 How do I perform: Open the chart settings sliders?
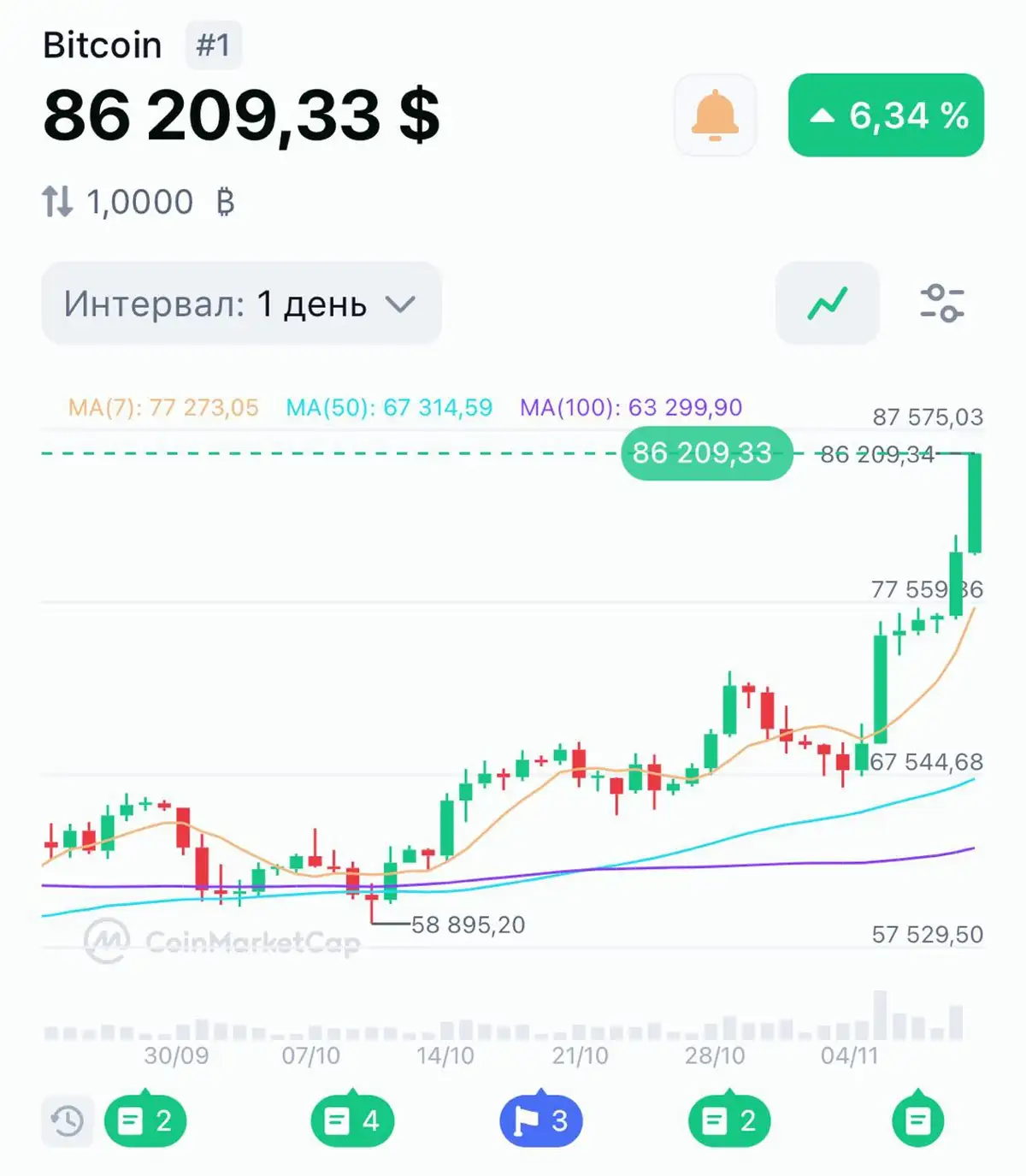[941, 303]
